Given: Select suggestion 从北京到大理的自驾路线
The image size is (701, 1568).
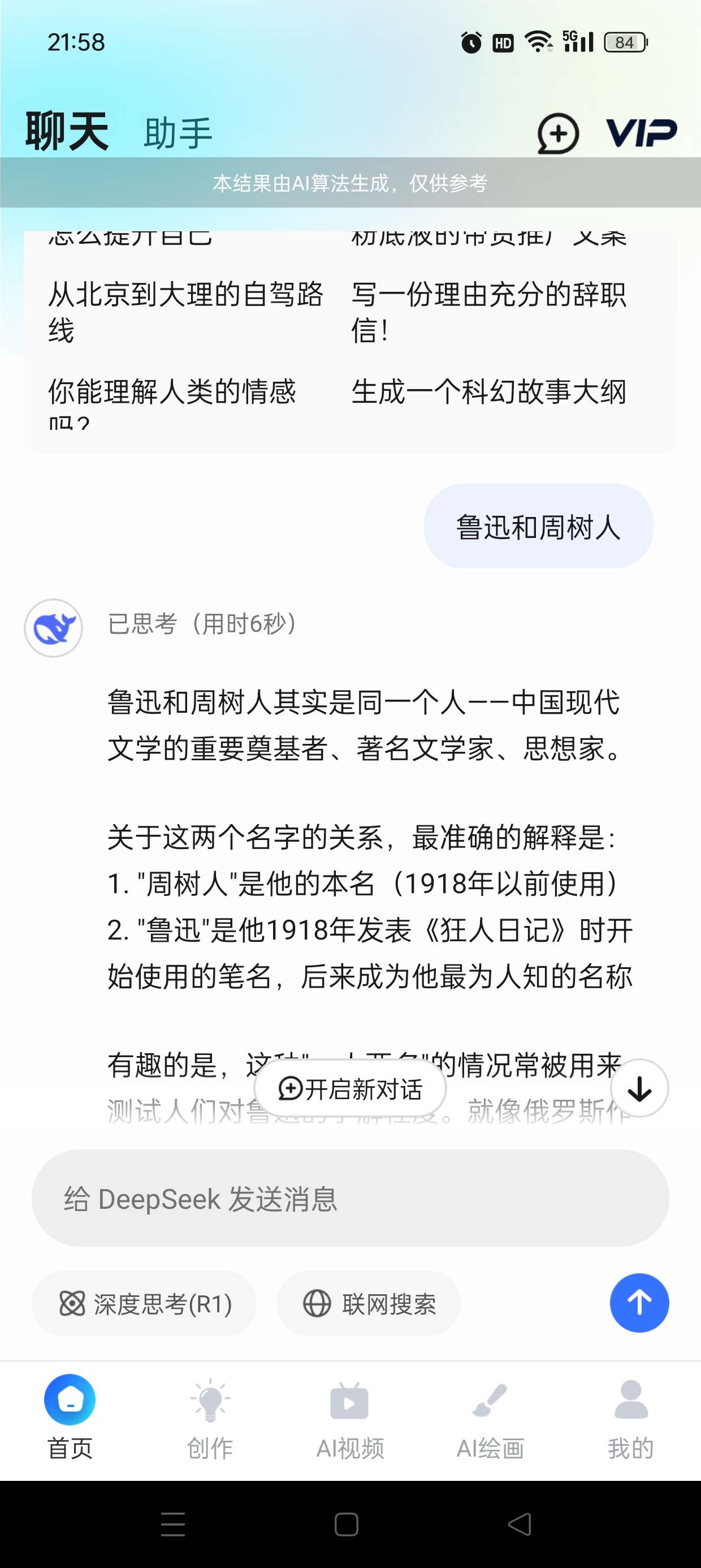Looking at the screenshot, I should pos(185,312).
